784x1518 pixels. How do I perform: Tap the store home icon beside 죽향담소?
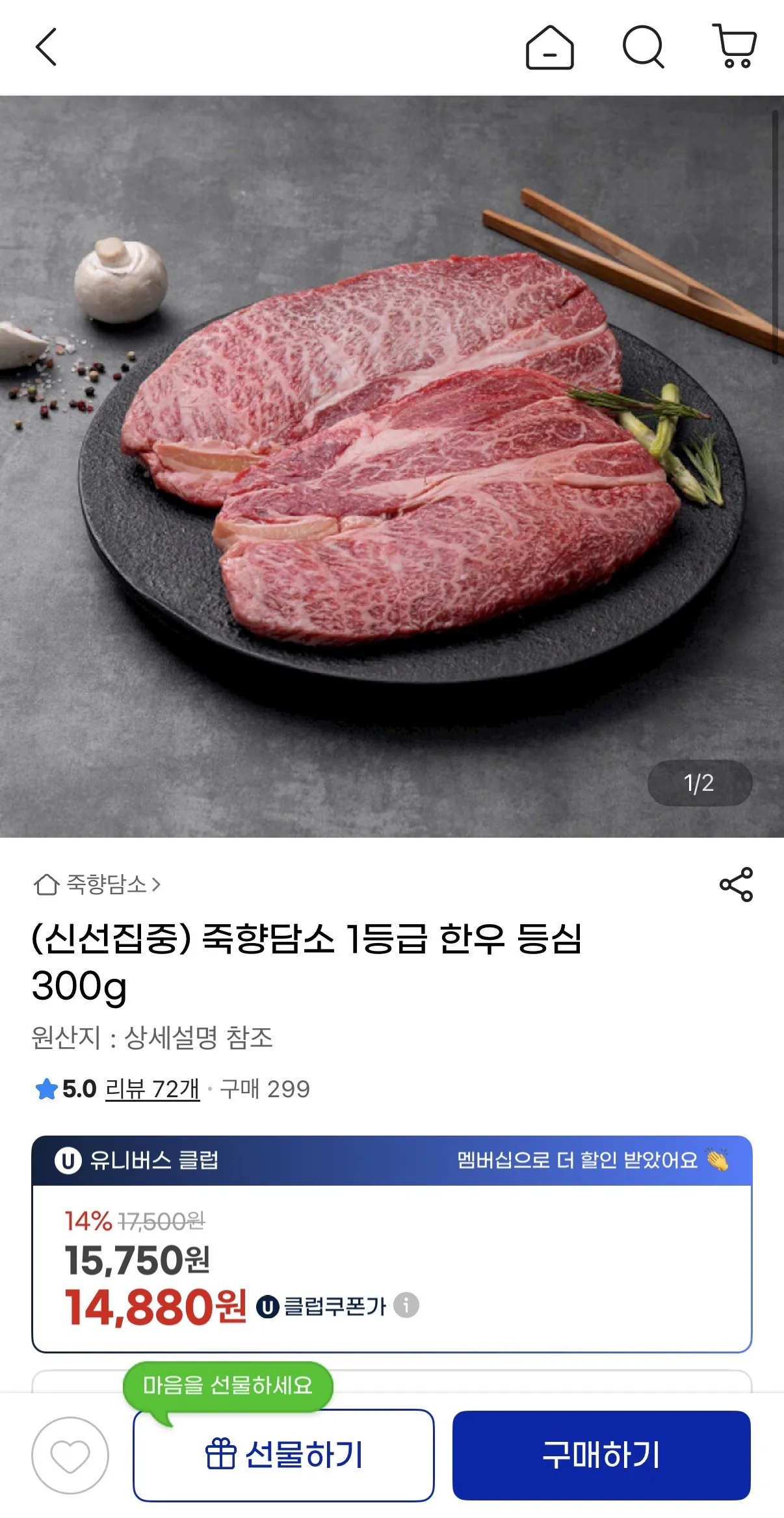tap(44, 885)
